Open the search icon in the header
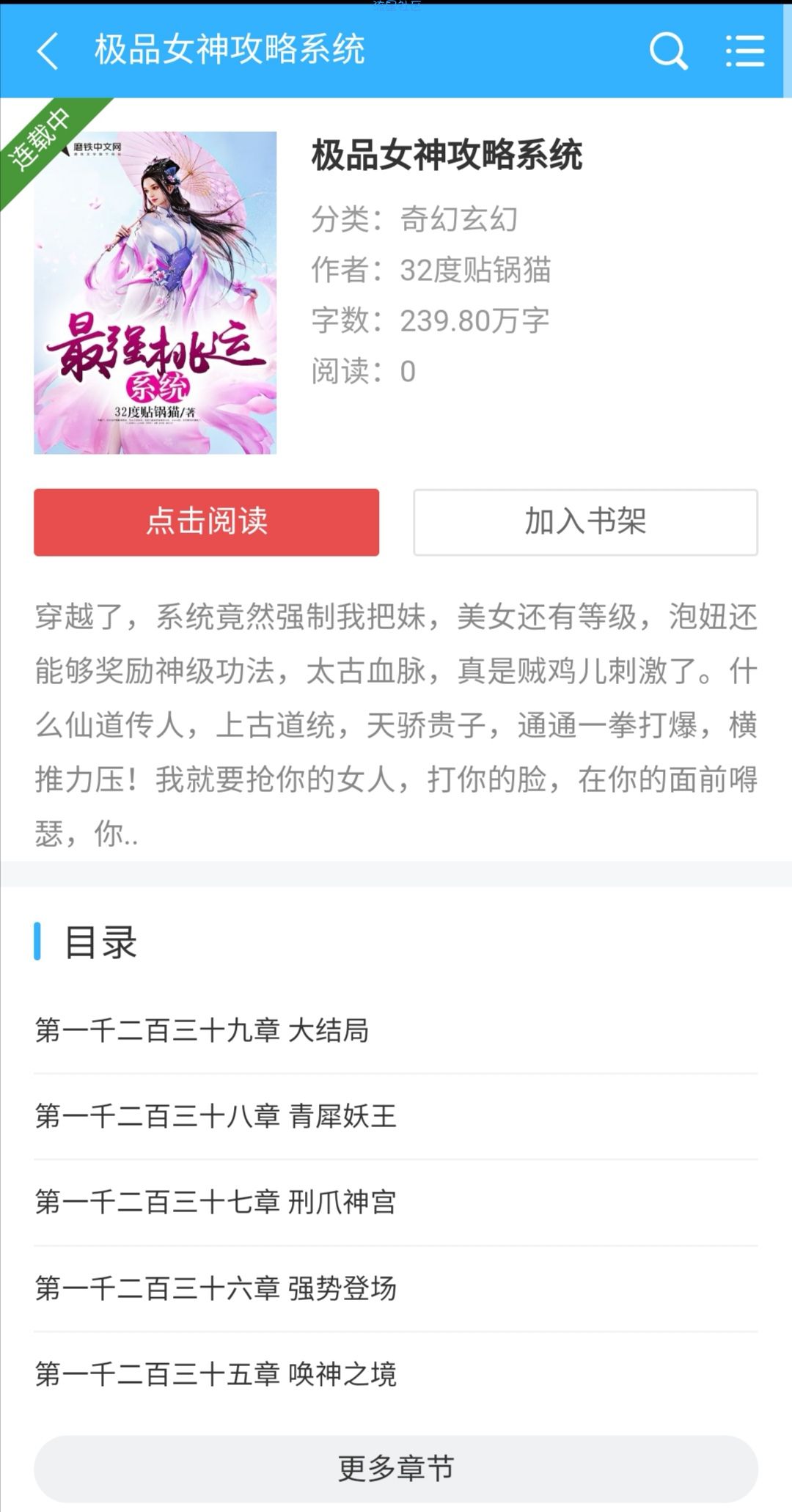Screen dimensions: 792x1512 667,51
